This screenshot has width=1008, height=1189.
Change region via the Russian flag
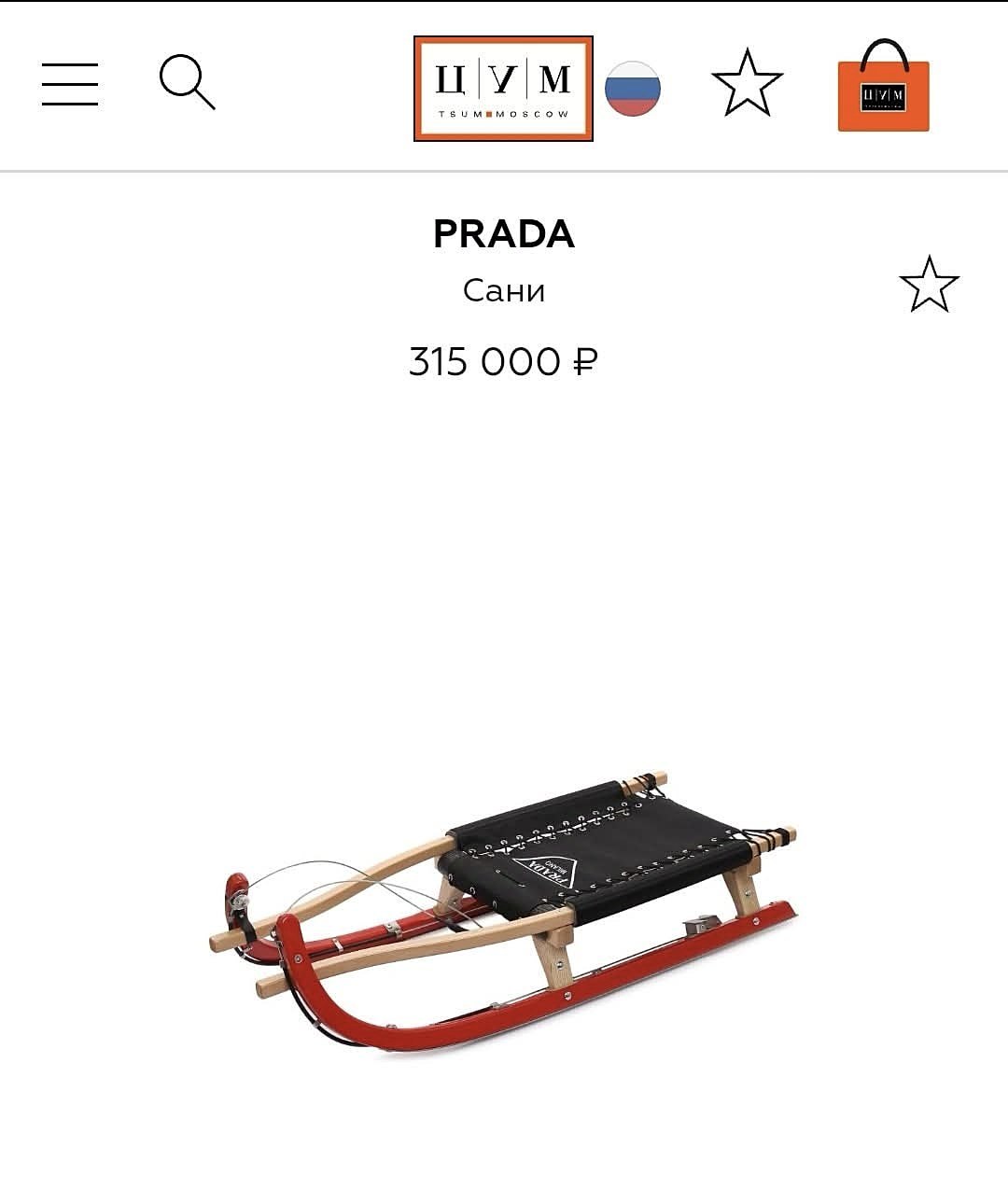(x=633, y=89)
